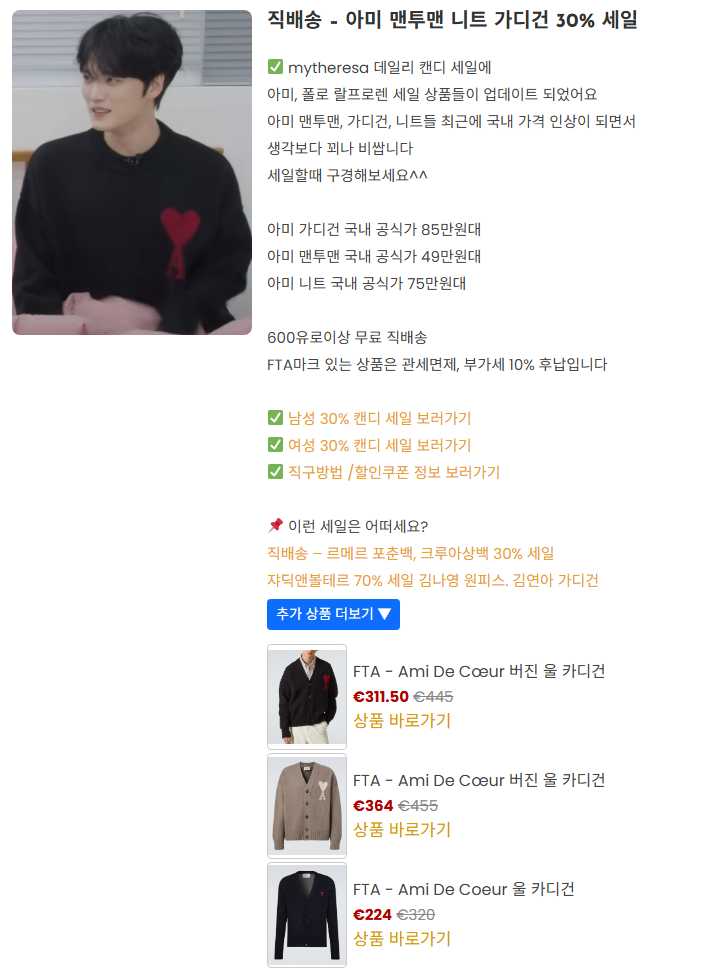Open 직구방법 /할인쿠폰 정보 보러가기 link
This screenshot has height=977, width=702.
pos(393,472)
